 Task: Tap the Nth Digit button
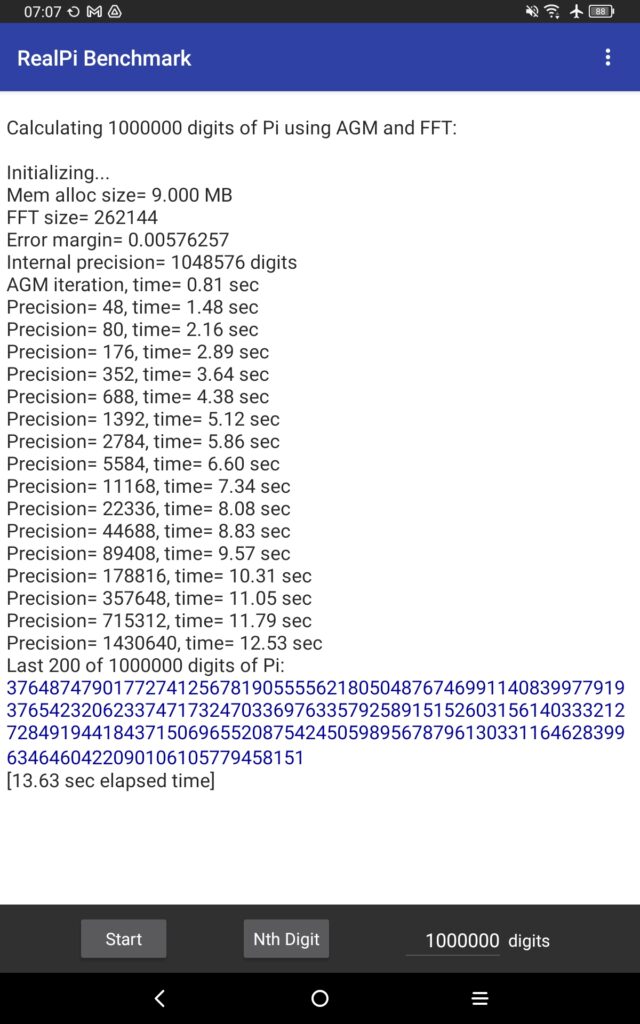[286, 939]
